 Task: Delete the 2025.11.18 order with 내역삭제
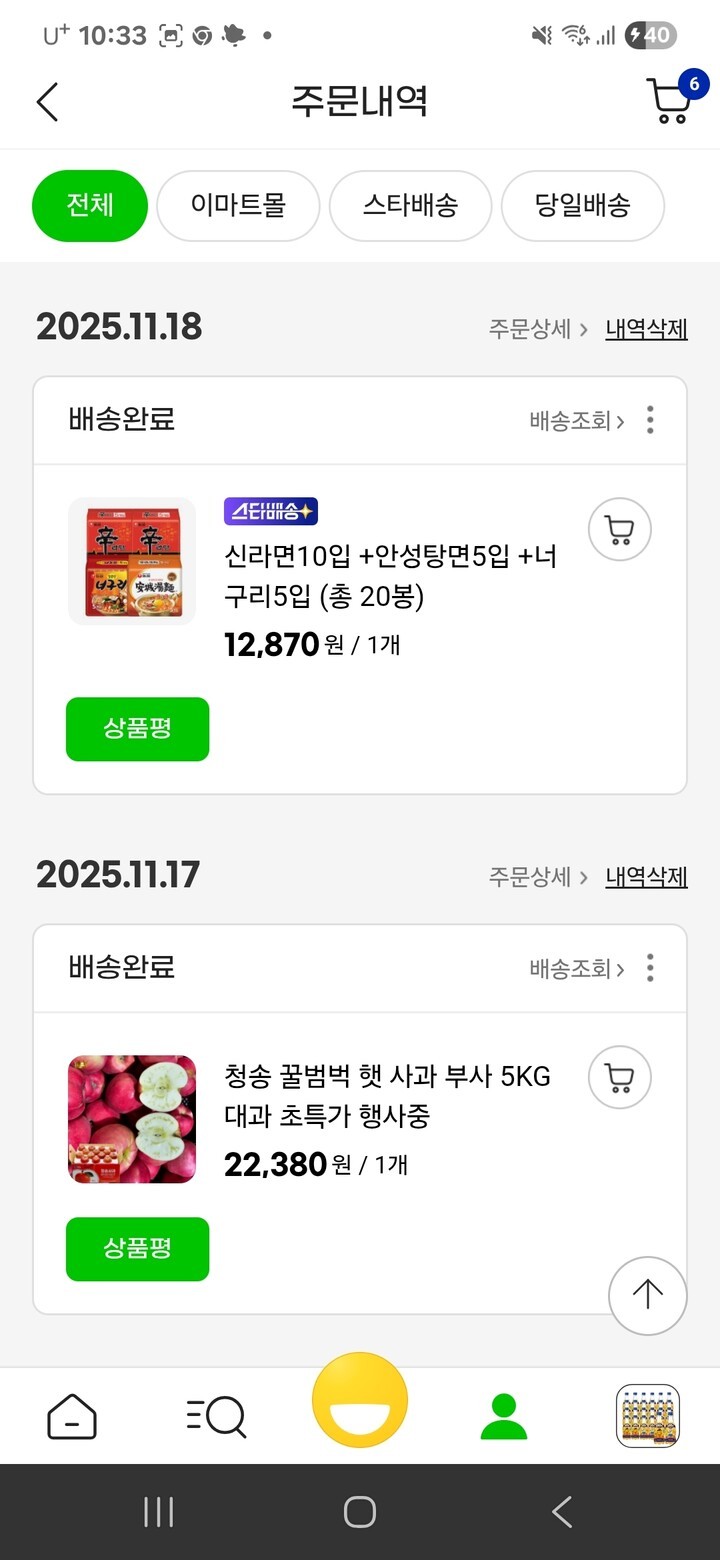tap(646, 329)
